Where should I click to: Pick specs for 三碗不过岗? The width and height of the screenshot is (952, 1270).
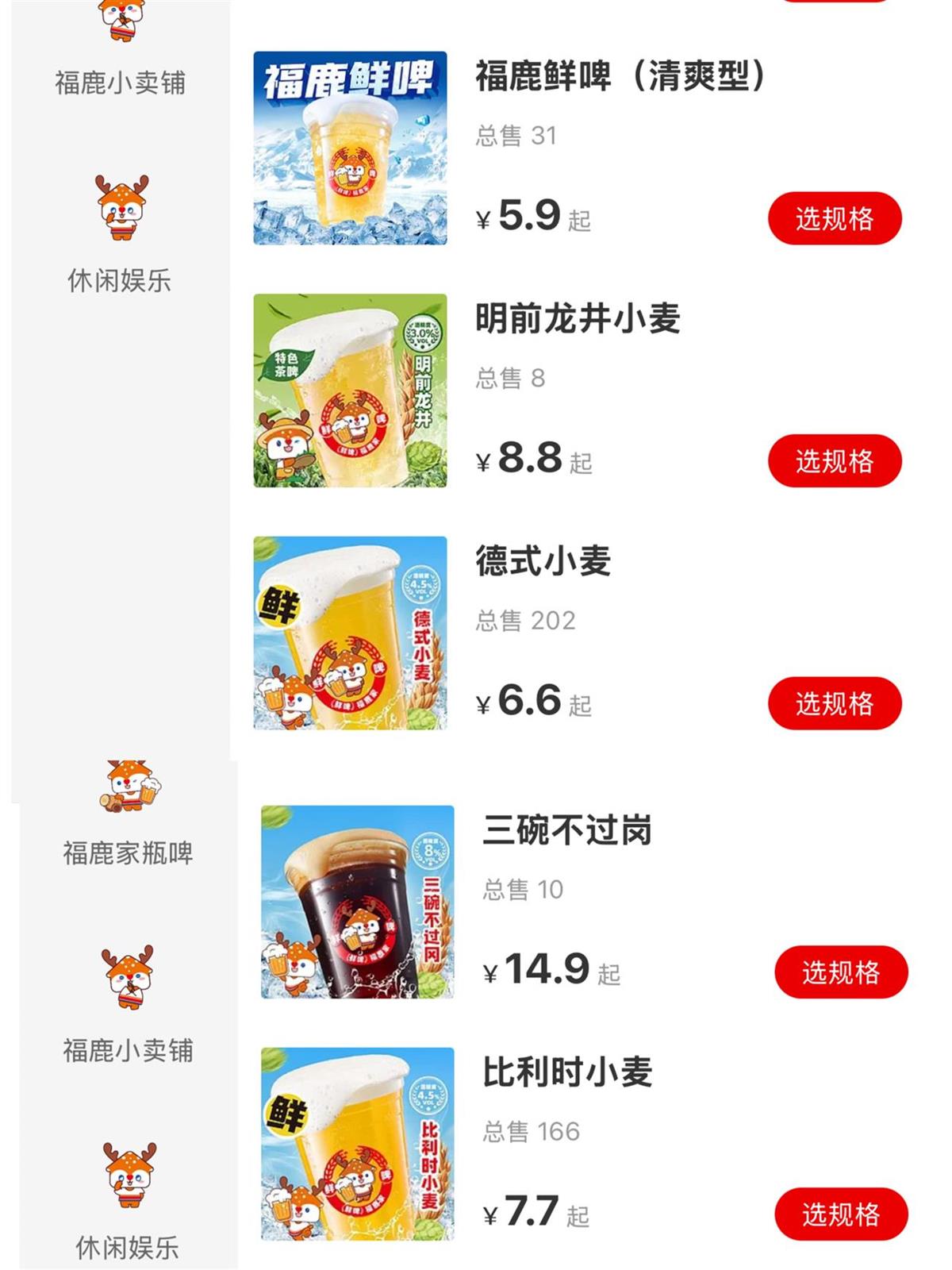(840, 972)
